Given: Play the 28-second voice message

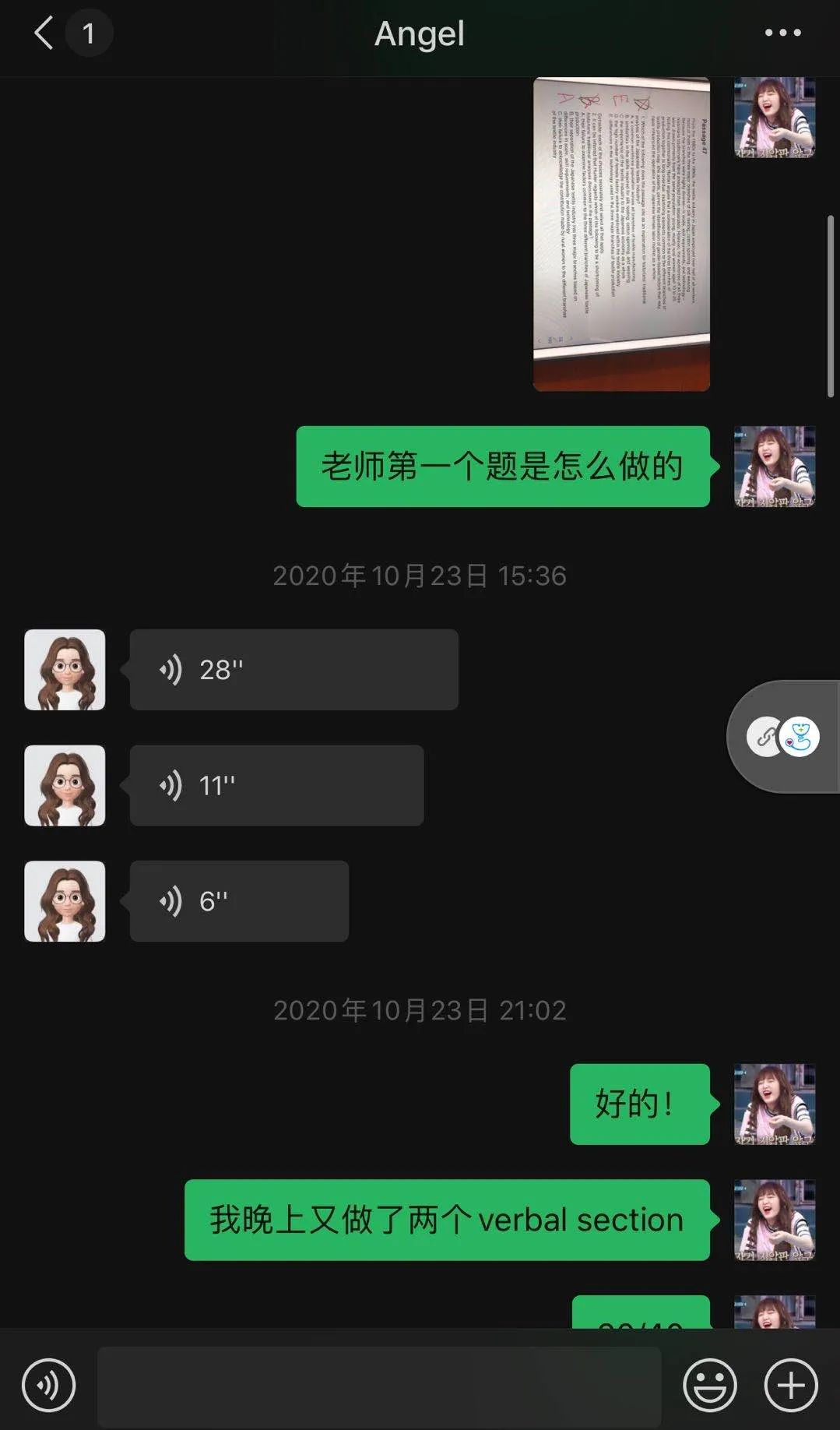Looking at the screenshot, I should coord(293,670).
